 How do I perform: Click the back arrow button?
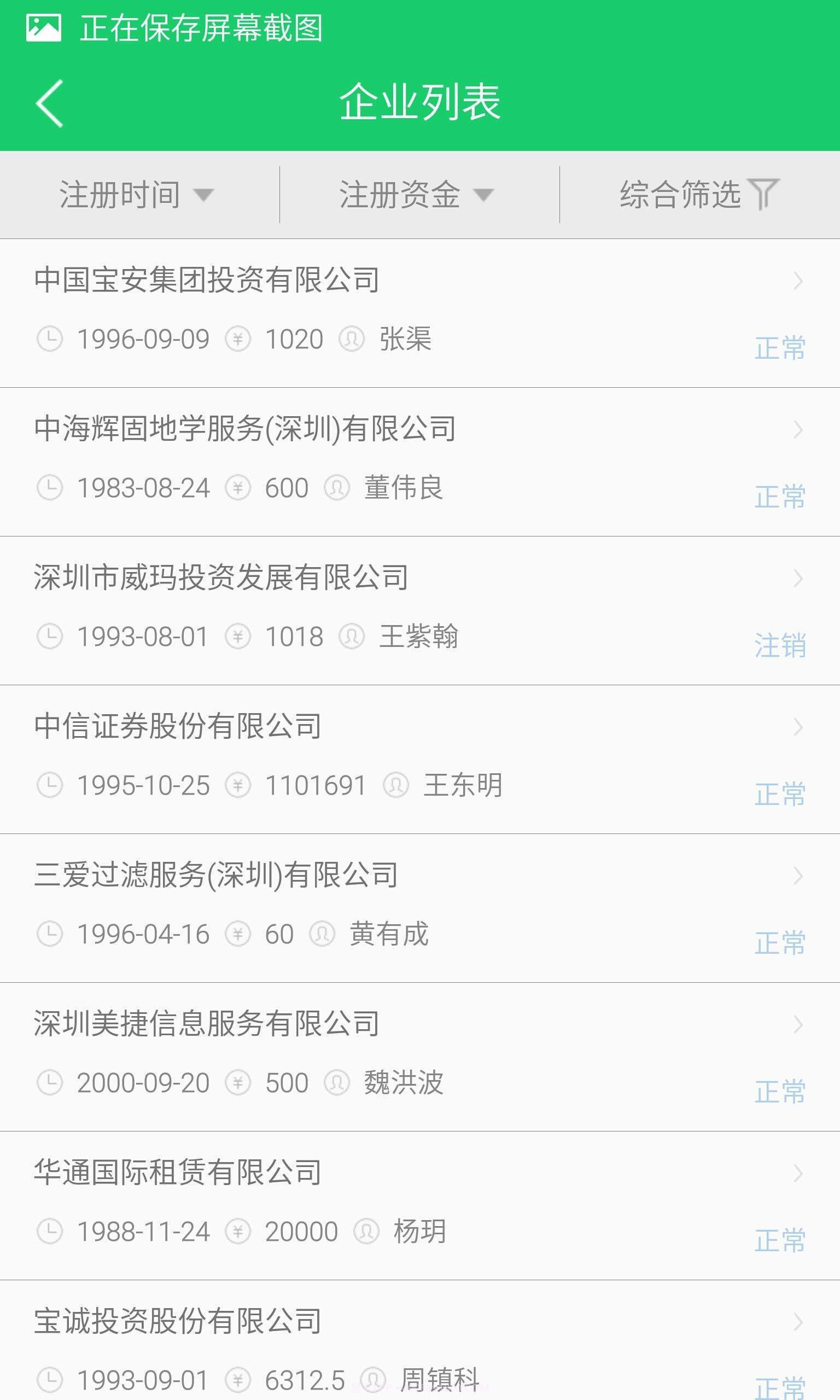48,104
